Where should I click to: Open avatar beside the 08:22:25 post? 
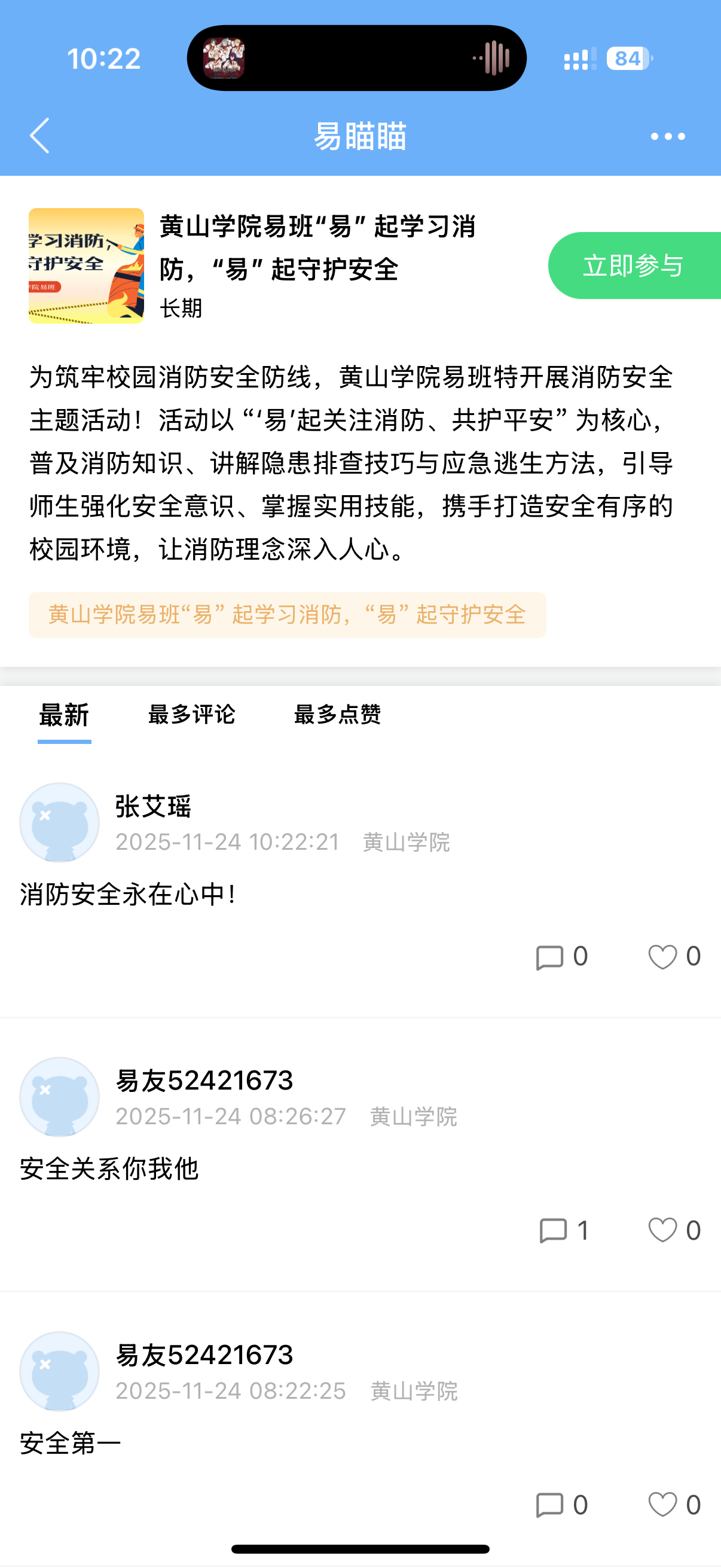click(x=60, y=1371)
